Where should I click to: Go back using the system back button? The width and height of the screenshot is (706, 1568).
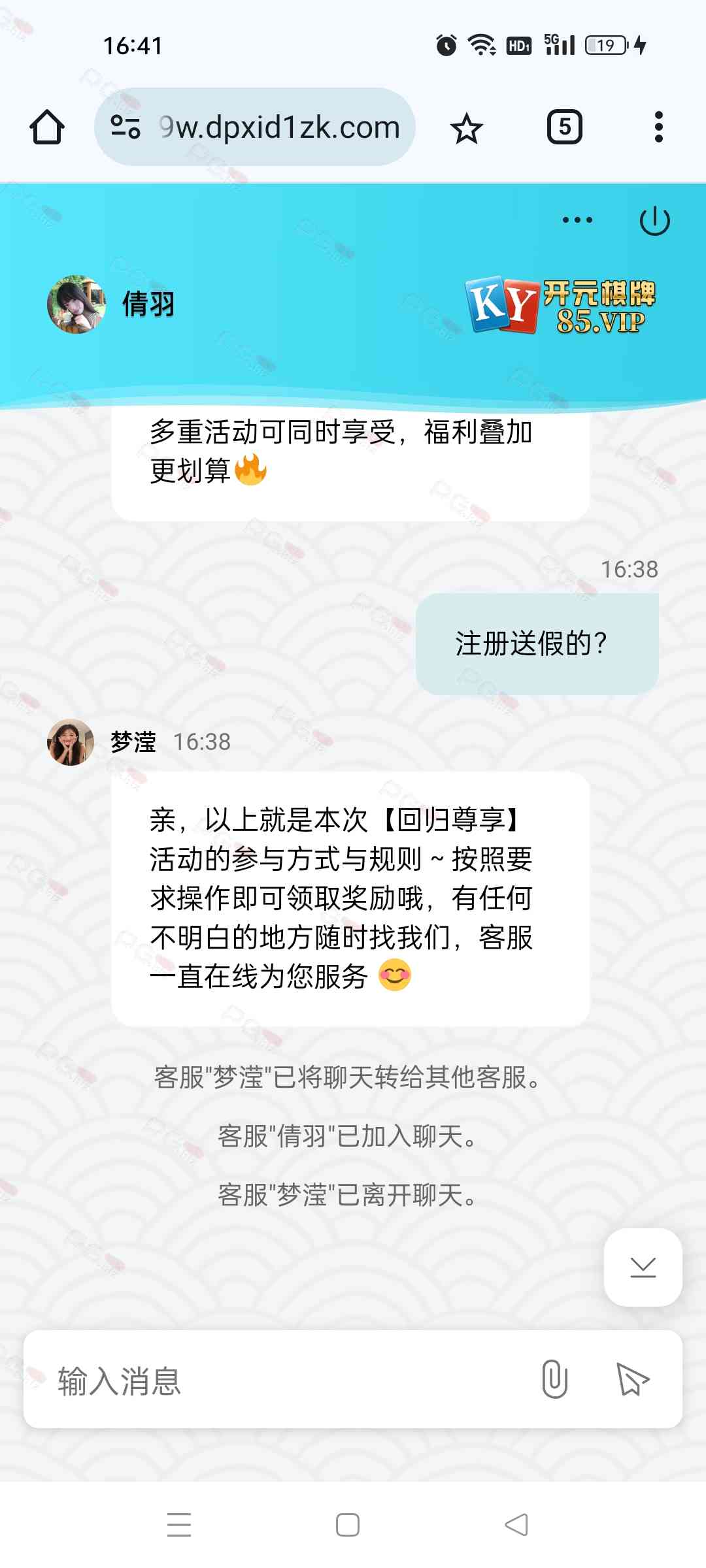tap(516, 1525)
